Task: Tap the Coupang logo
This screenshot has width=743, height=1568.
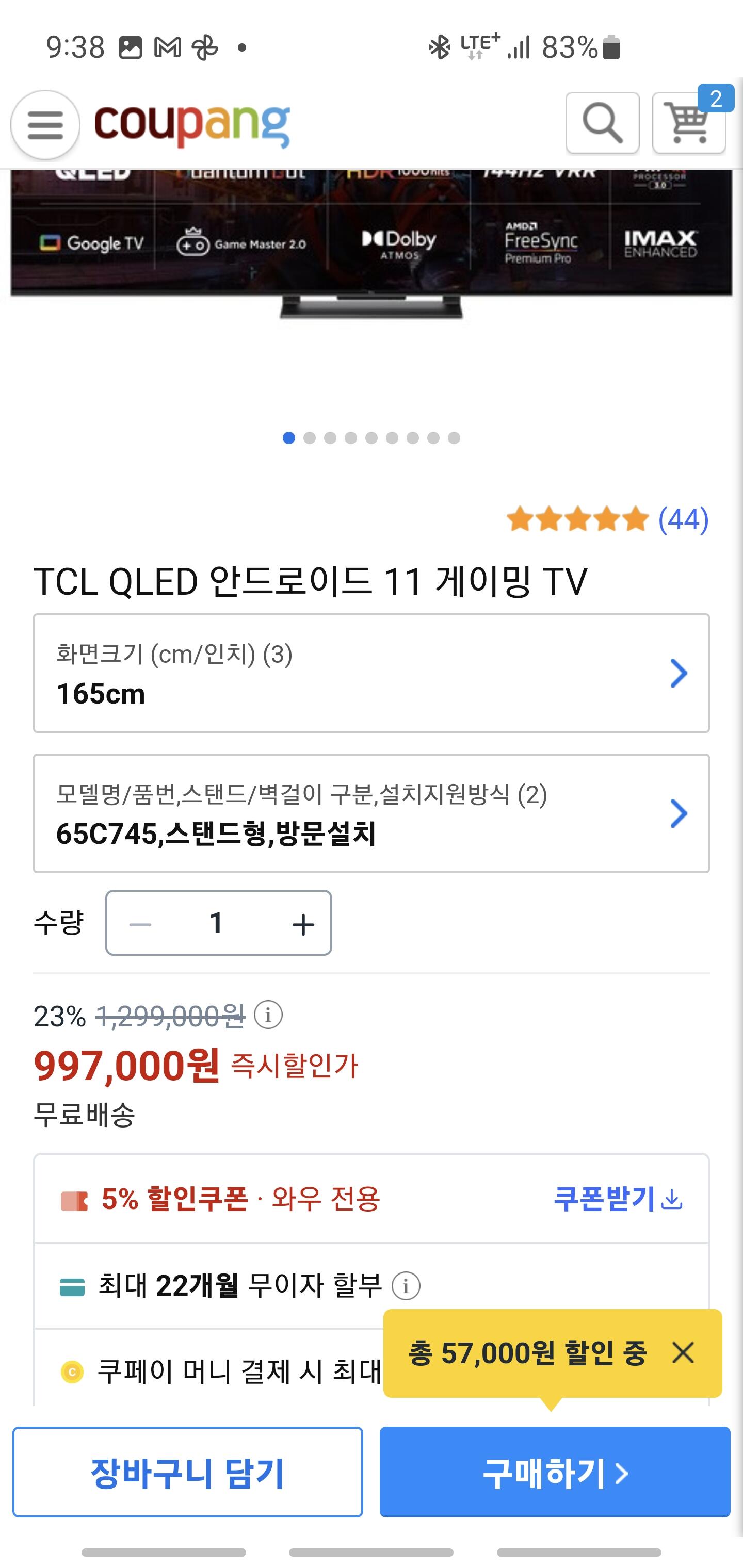Action: [192, 122]
